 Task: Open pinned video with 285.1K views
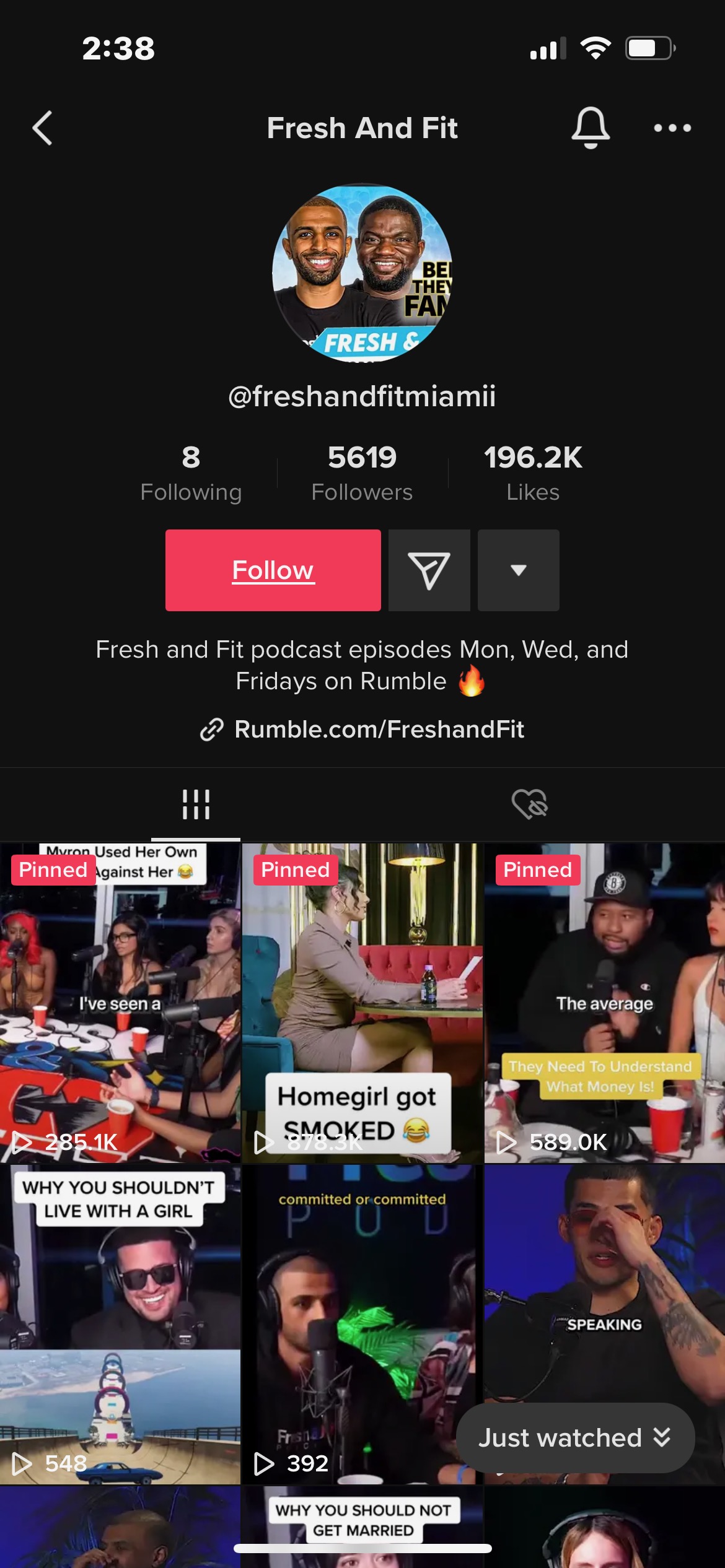(120, 1003)
